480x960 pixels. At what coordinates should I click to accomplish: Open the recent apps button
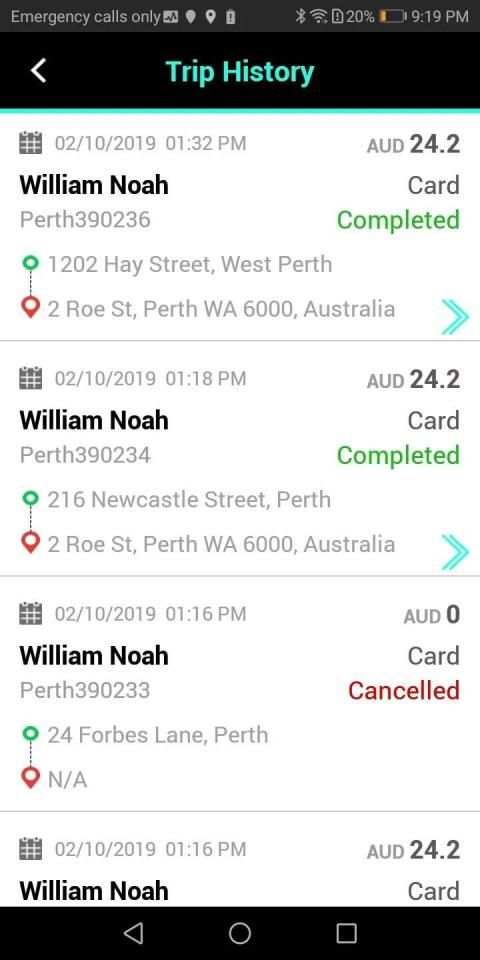pyautogui.click(x=347, y=933)
